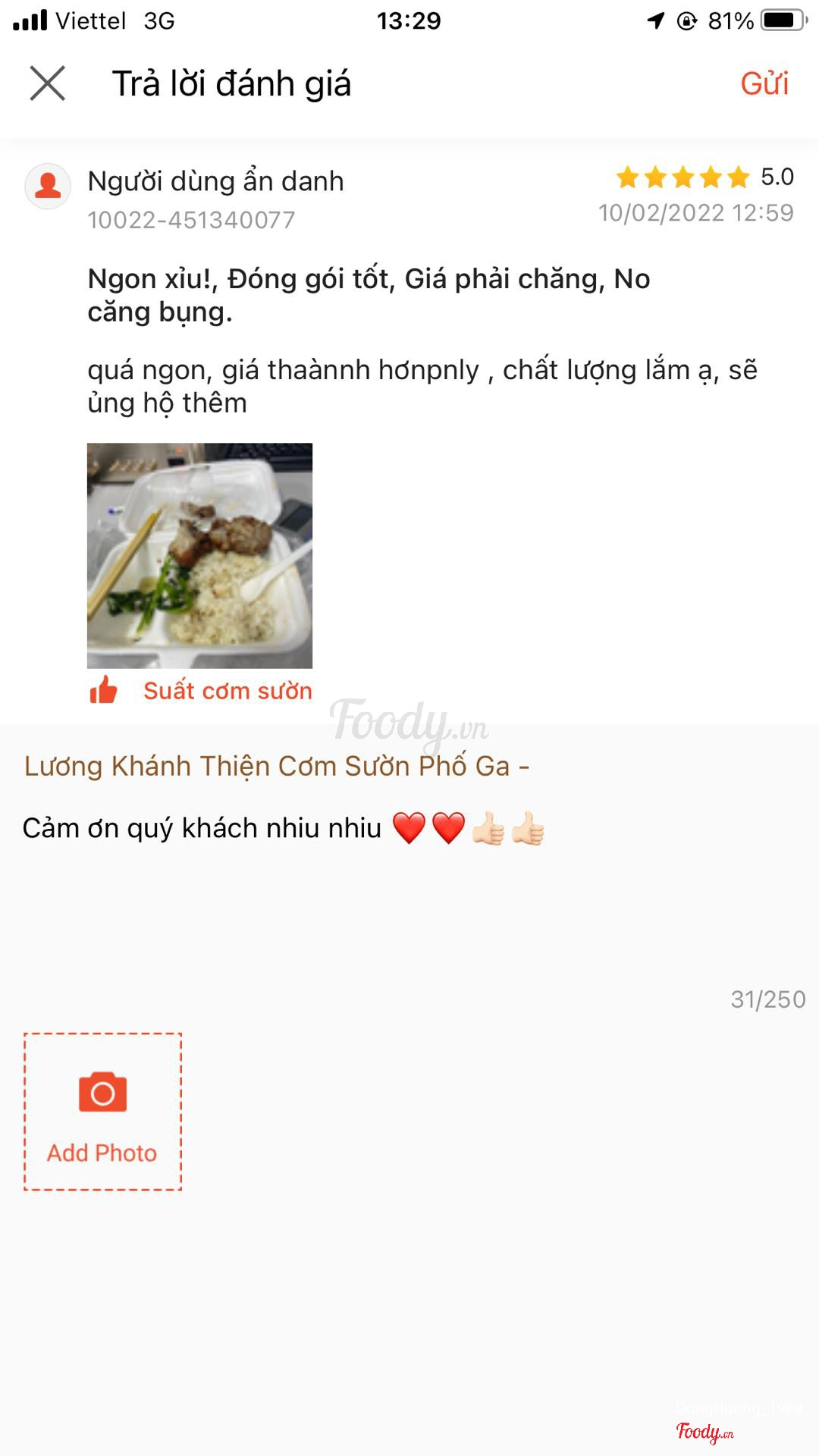Close the reply to review screen
Screen dimensions: 819x1456
48,83
